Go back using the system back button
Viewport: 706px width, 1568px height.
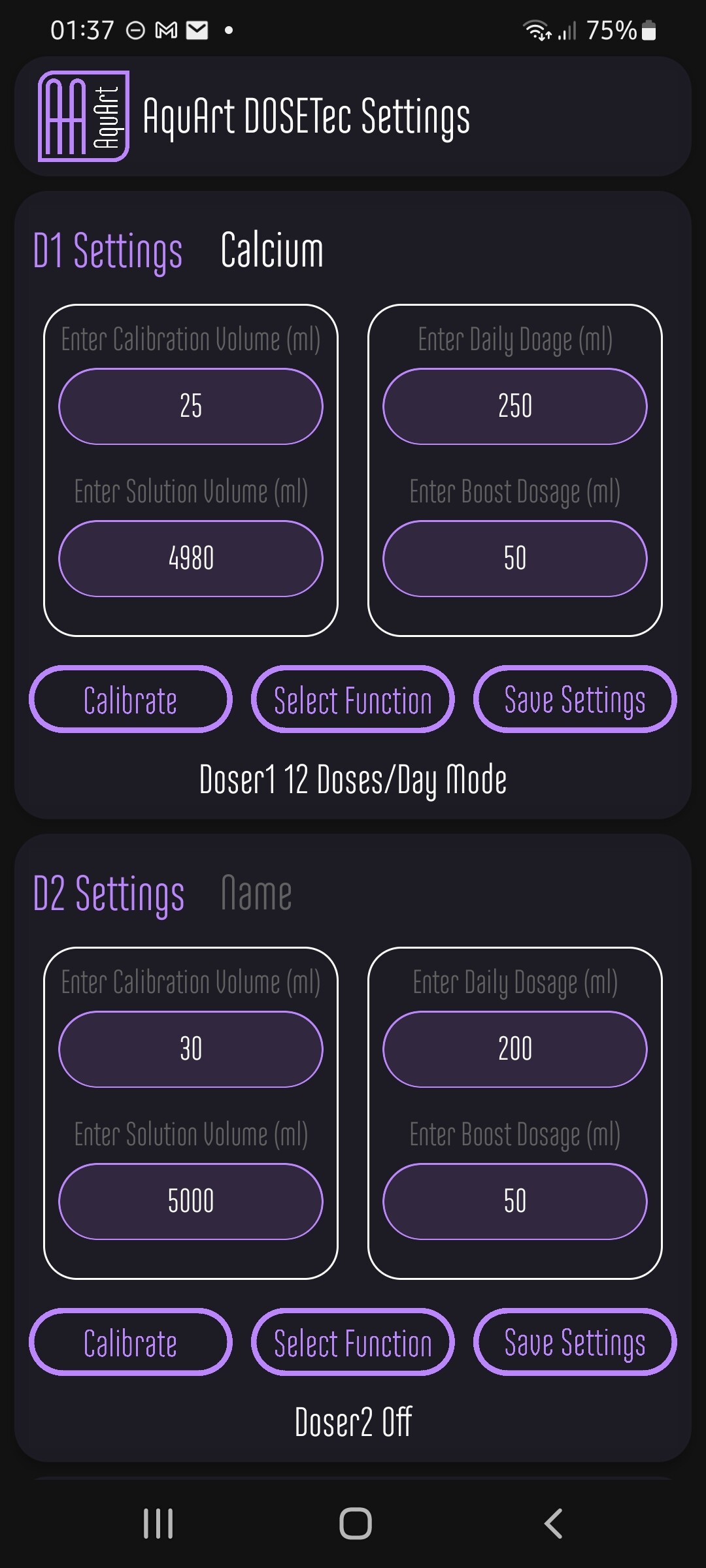point(553,1524)
